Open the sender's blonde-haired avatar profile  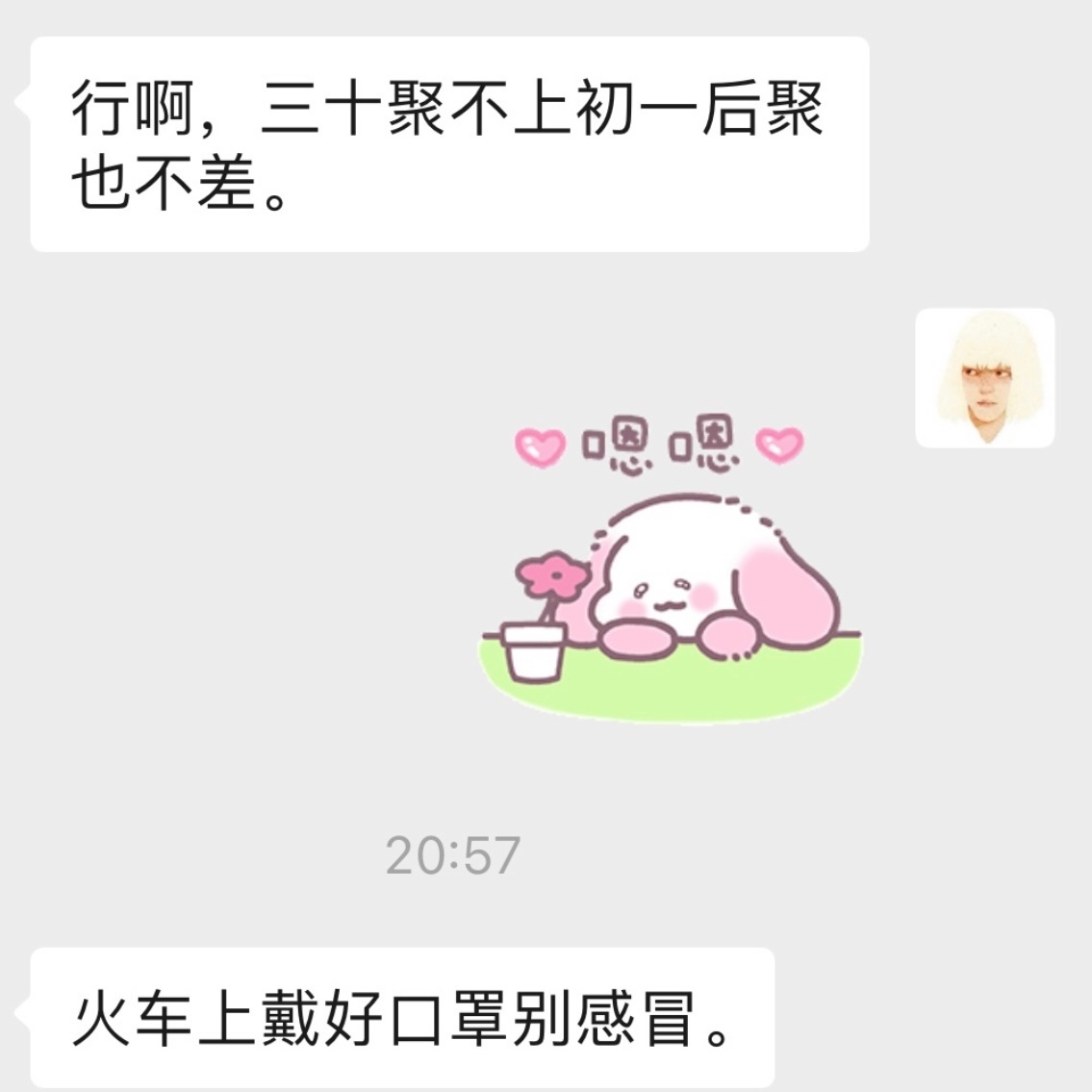984,378
